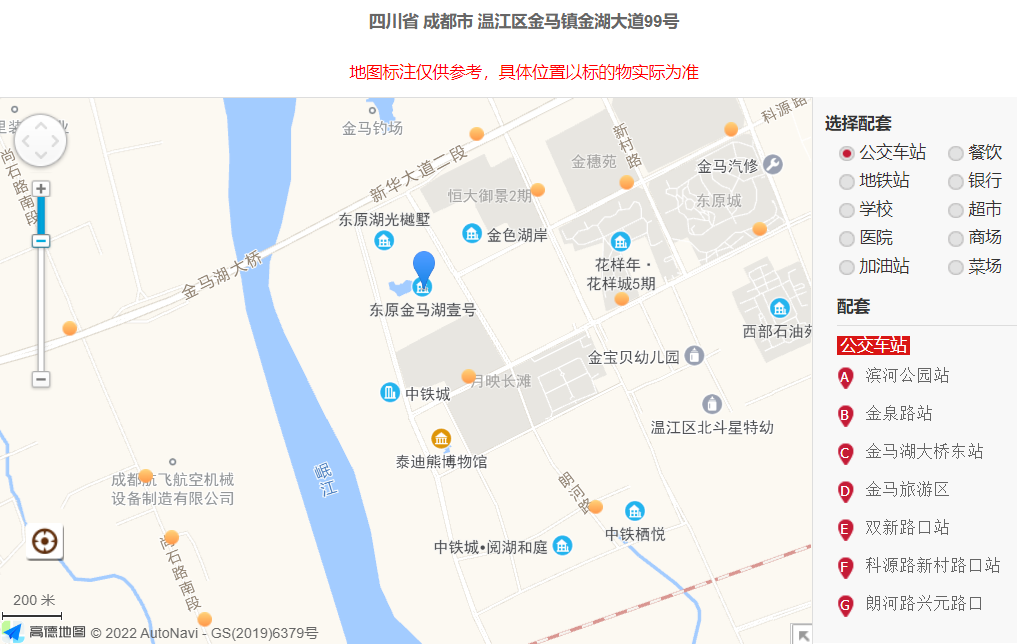Zoom in with the map plus button
The width and height of the screenshot is (1017, 644).
tap(41, 189)
